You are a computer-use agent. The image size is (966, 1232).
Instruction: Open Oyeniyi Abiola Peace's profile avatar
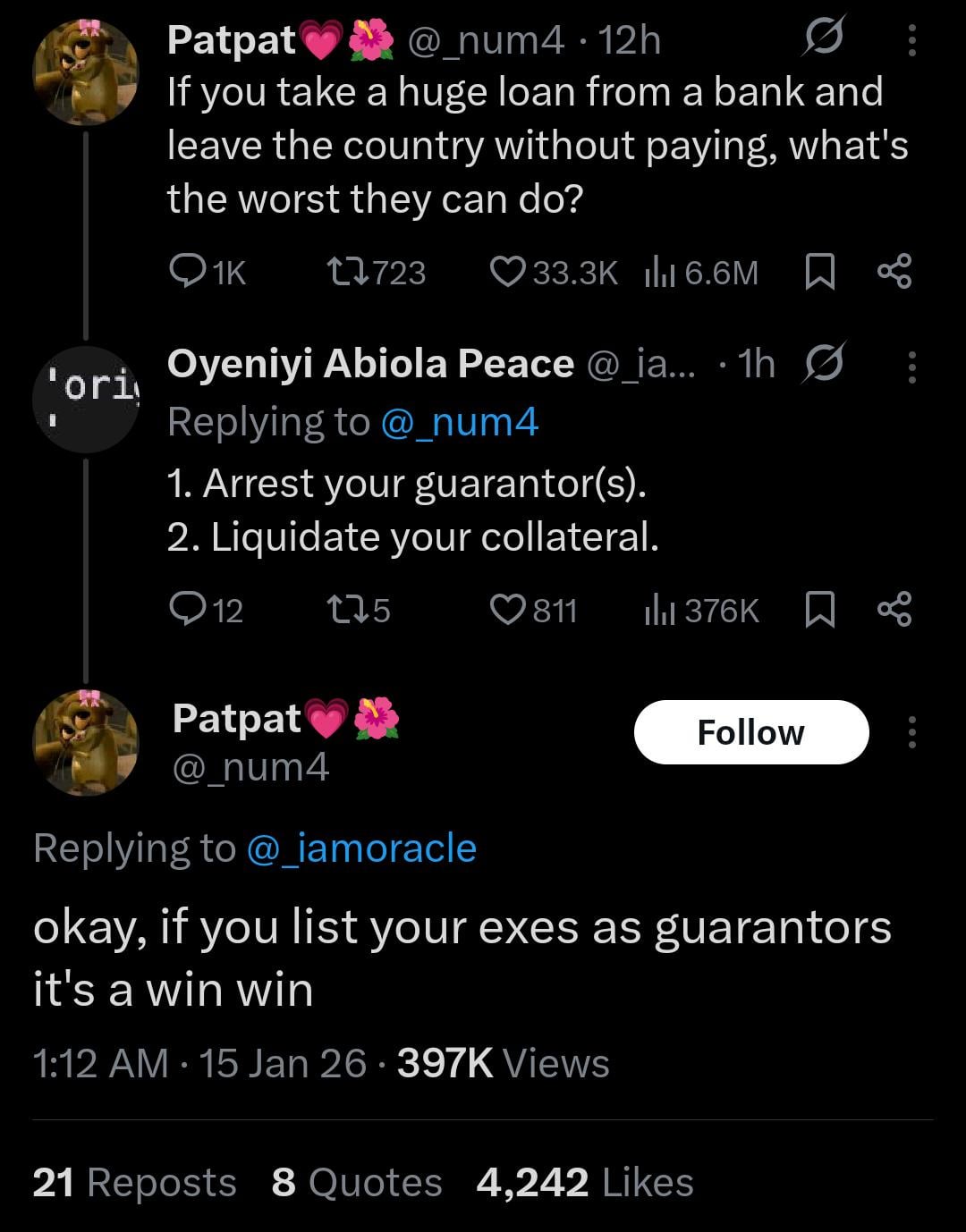coord(86,399)
